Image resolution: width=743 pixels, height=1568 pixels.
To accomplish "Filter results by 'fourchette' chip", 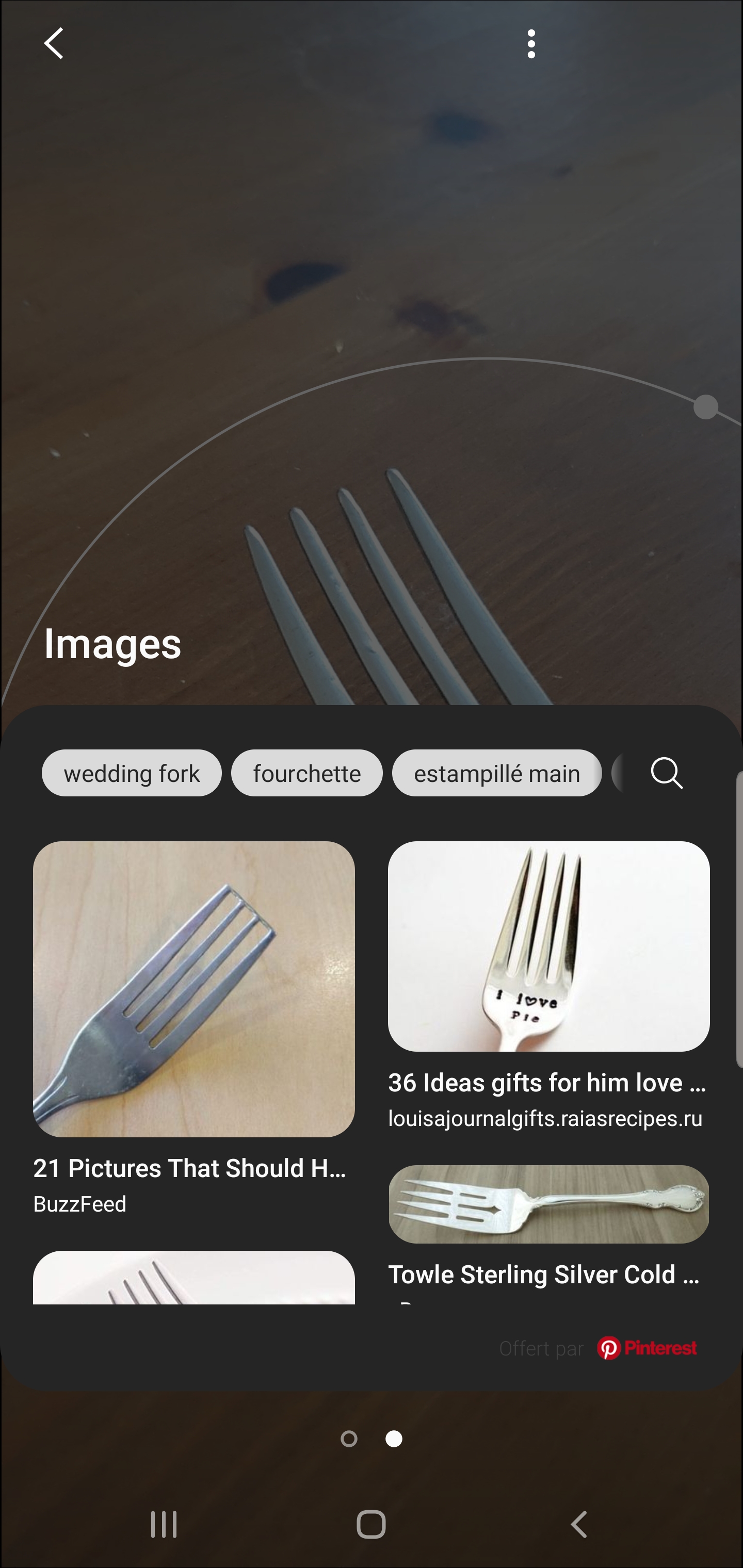I will (x=306, y=773).
